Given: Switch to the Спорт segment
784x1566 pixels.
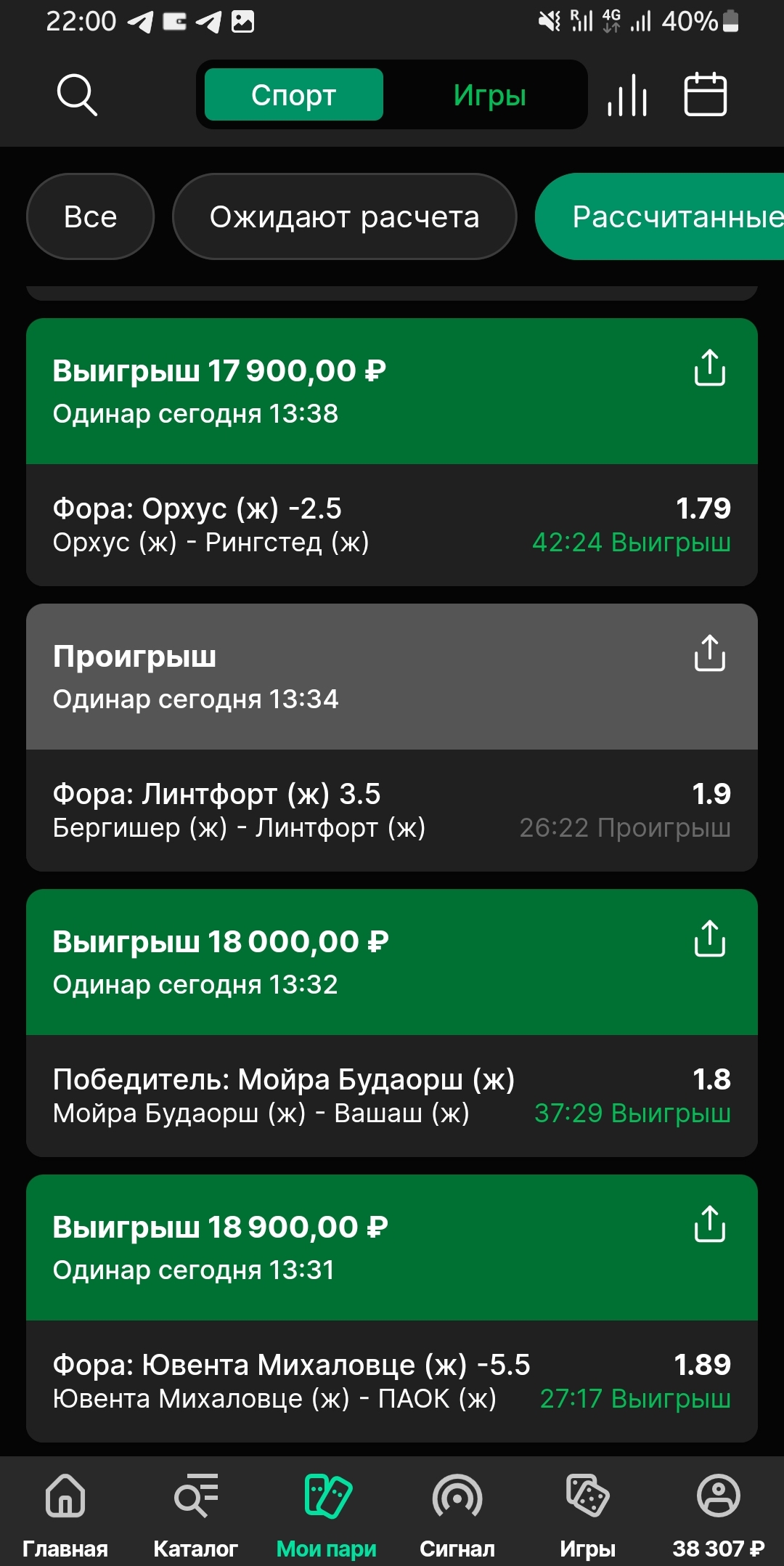Looking at the screenshot, I should point(293,94).
